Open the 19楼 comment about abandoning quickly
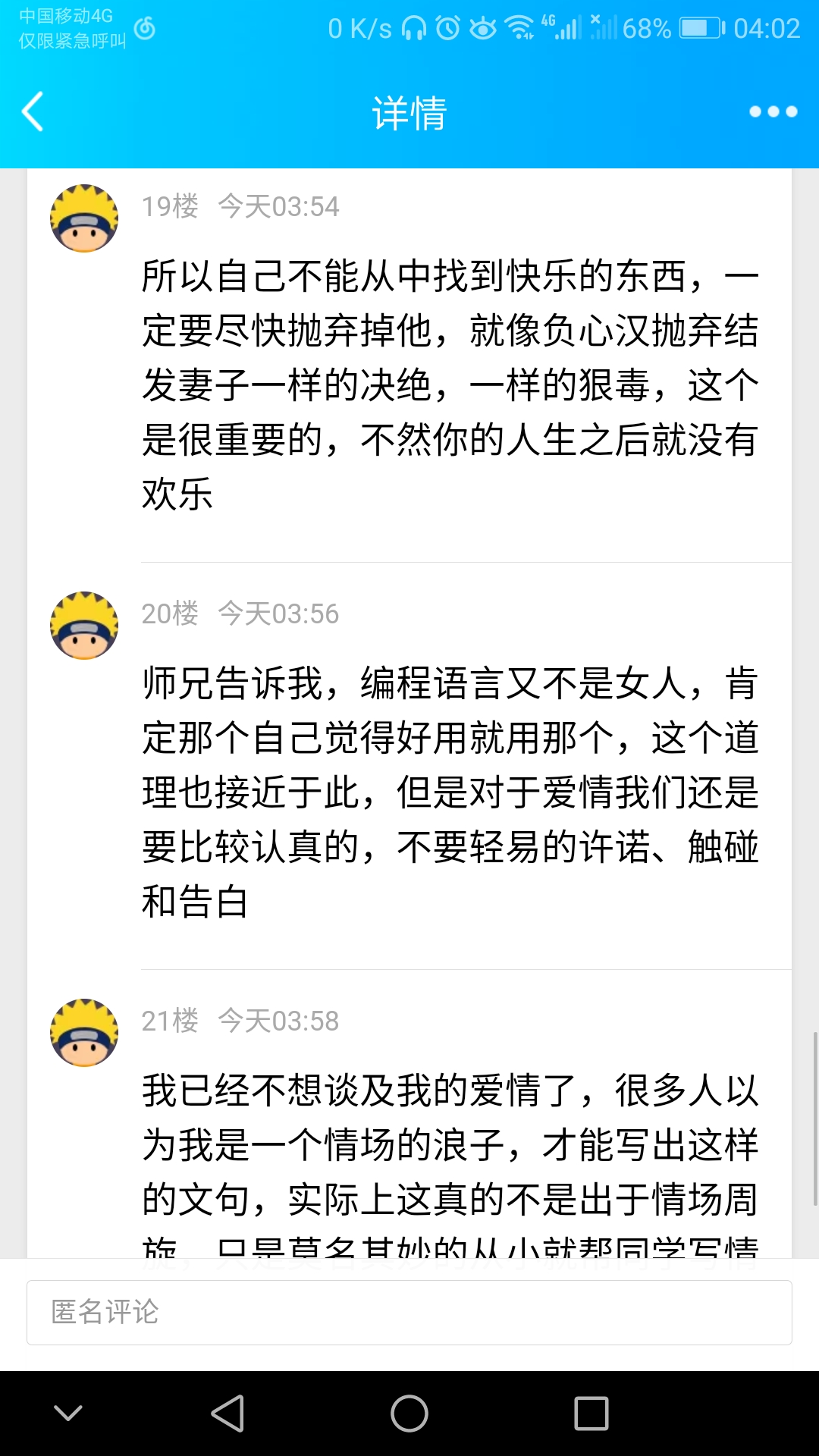This screenshot has width=819, height=1456. [x=450, y=384]
